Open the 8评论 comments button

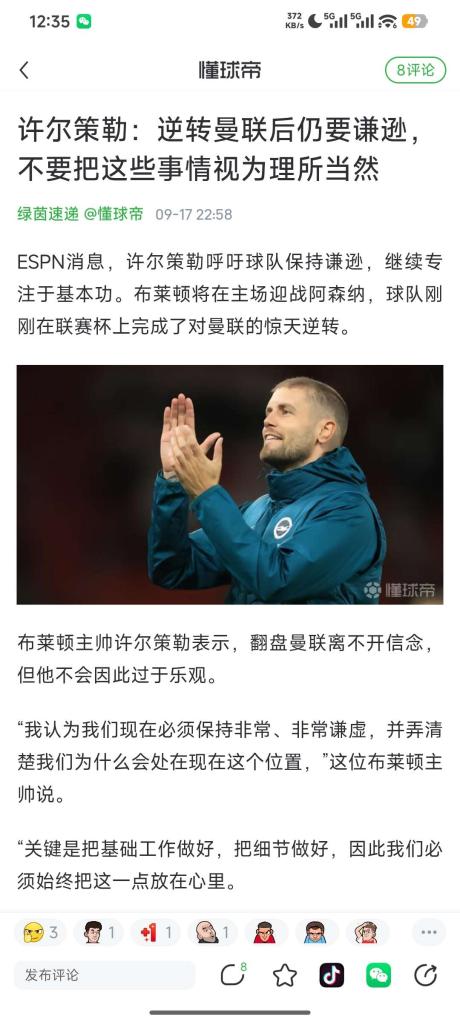(415, 70)
